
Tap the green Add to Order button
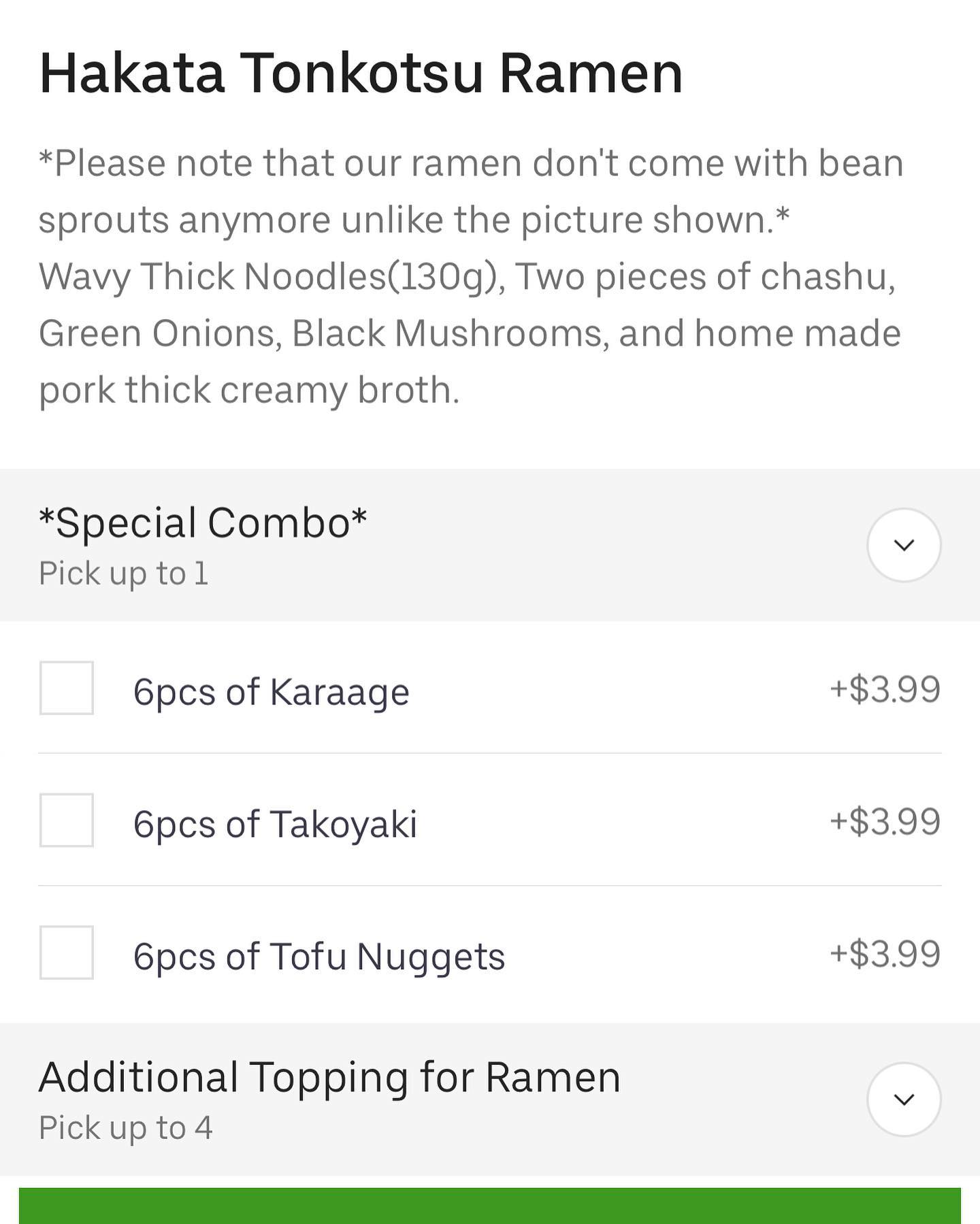490,1204
